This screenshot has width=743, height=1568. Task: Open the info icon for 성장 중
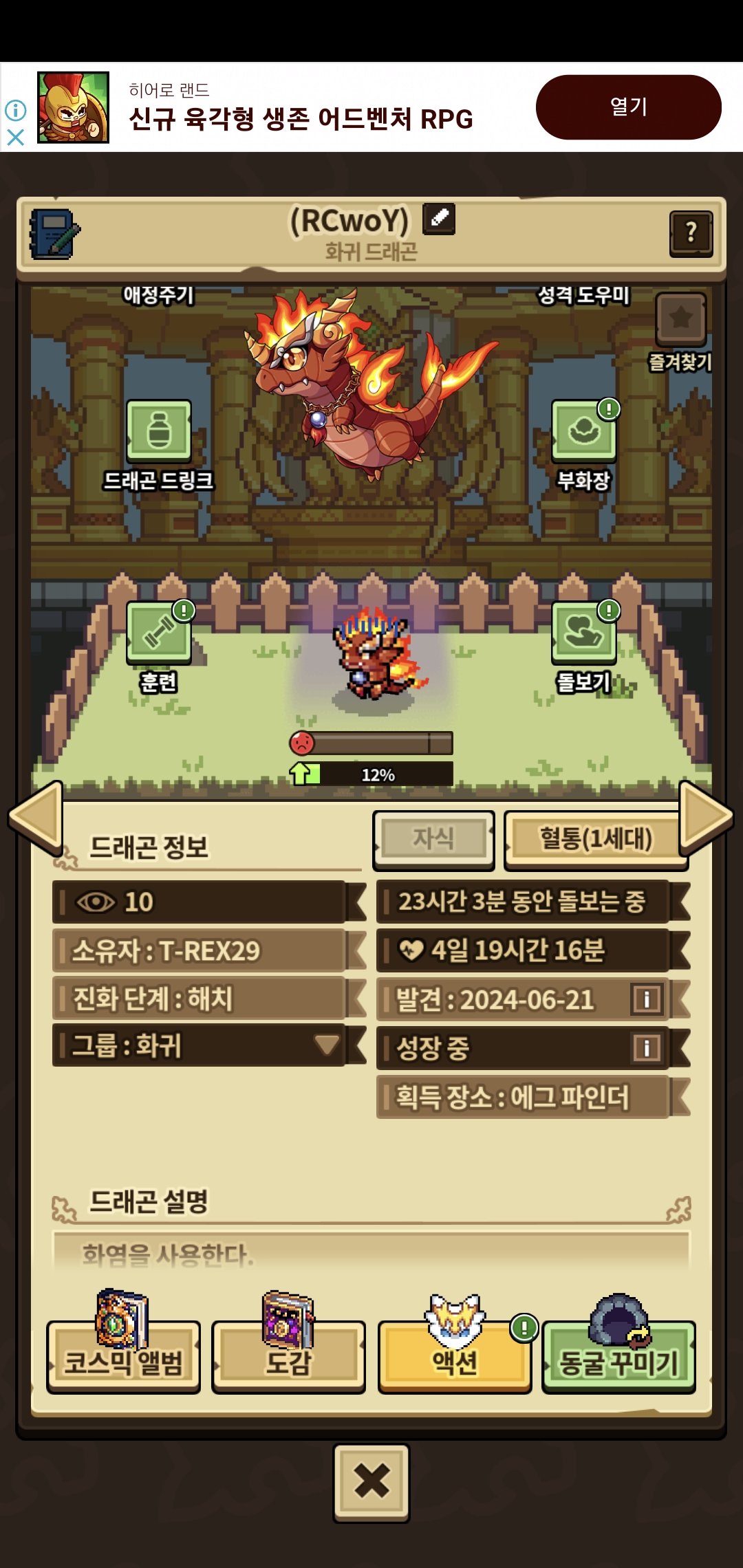click(647, 1048)
